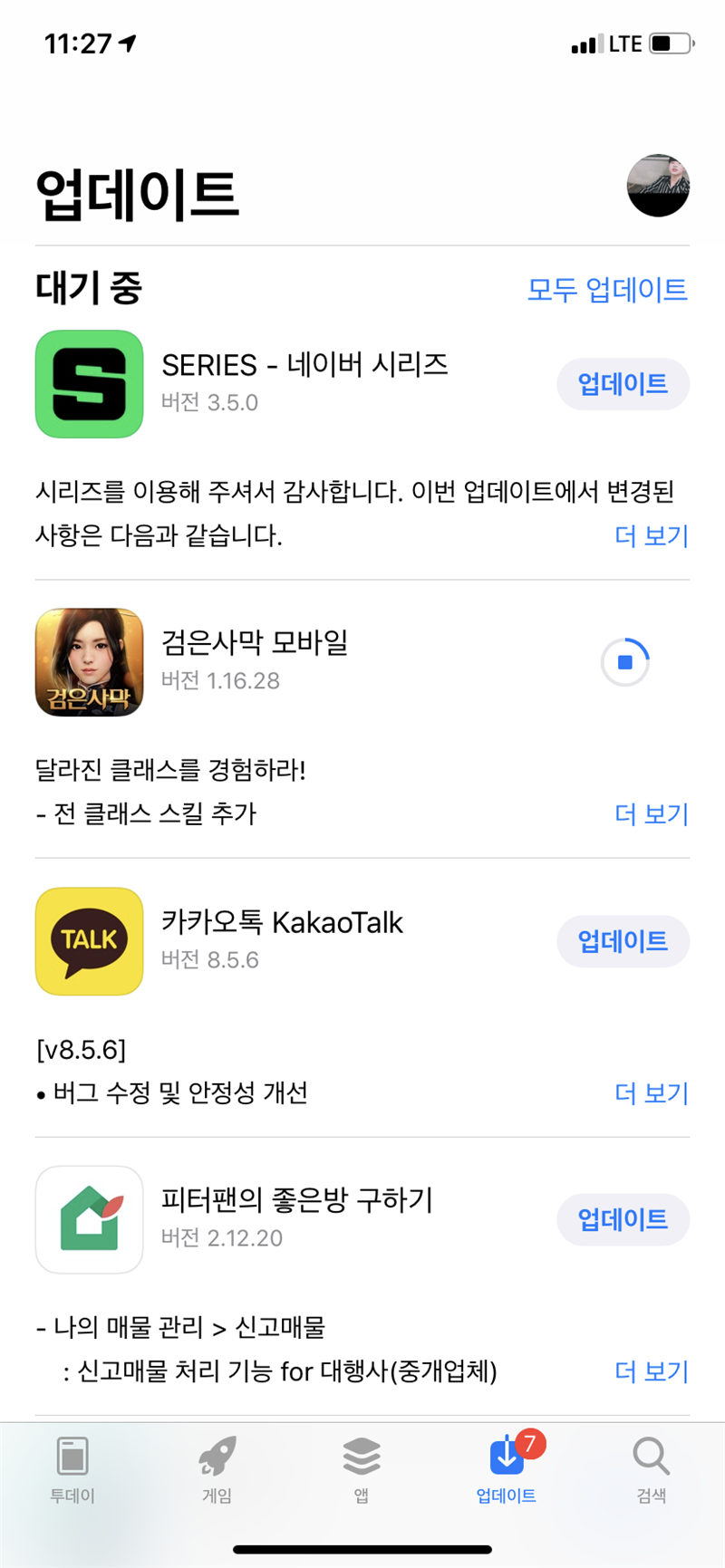
Task: Open the 검색 tab
Action: click(x=651, y=1469)
